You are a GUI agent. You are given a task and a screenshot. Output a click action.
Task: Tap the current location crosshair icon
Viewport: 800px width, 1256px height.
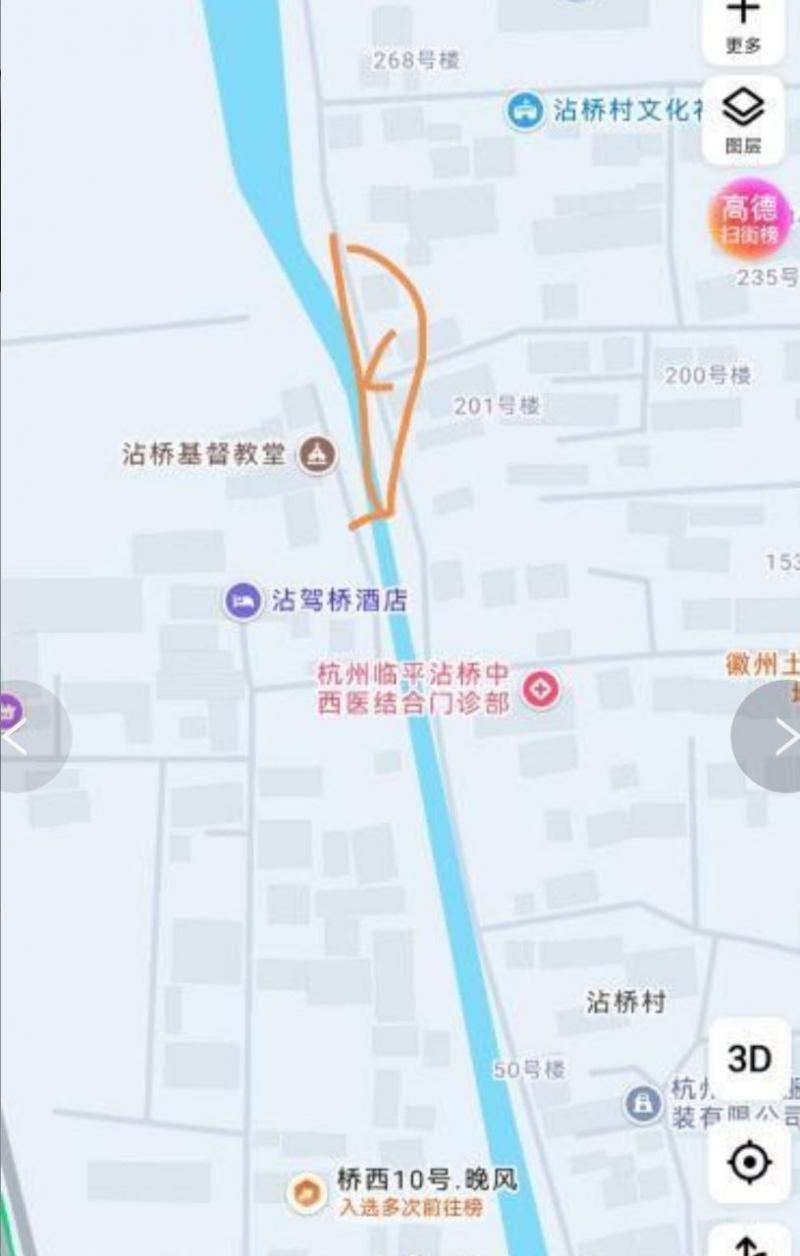748,1163
